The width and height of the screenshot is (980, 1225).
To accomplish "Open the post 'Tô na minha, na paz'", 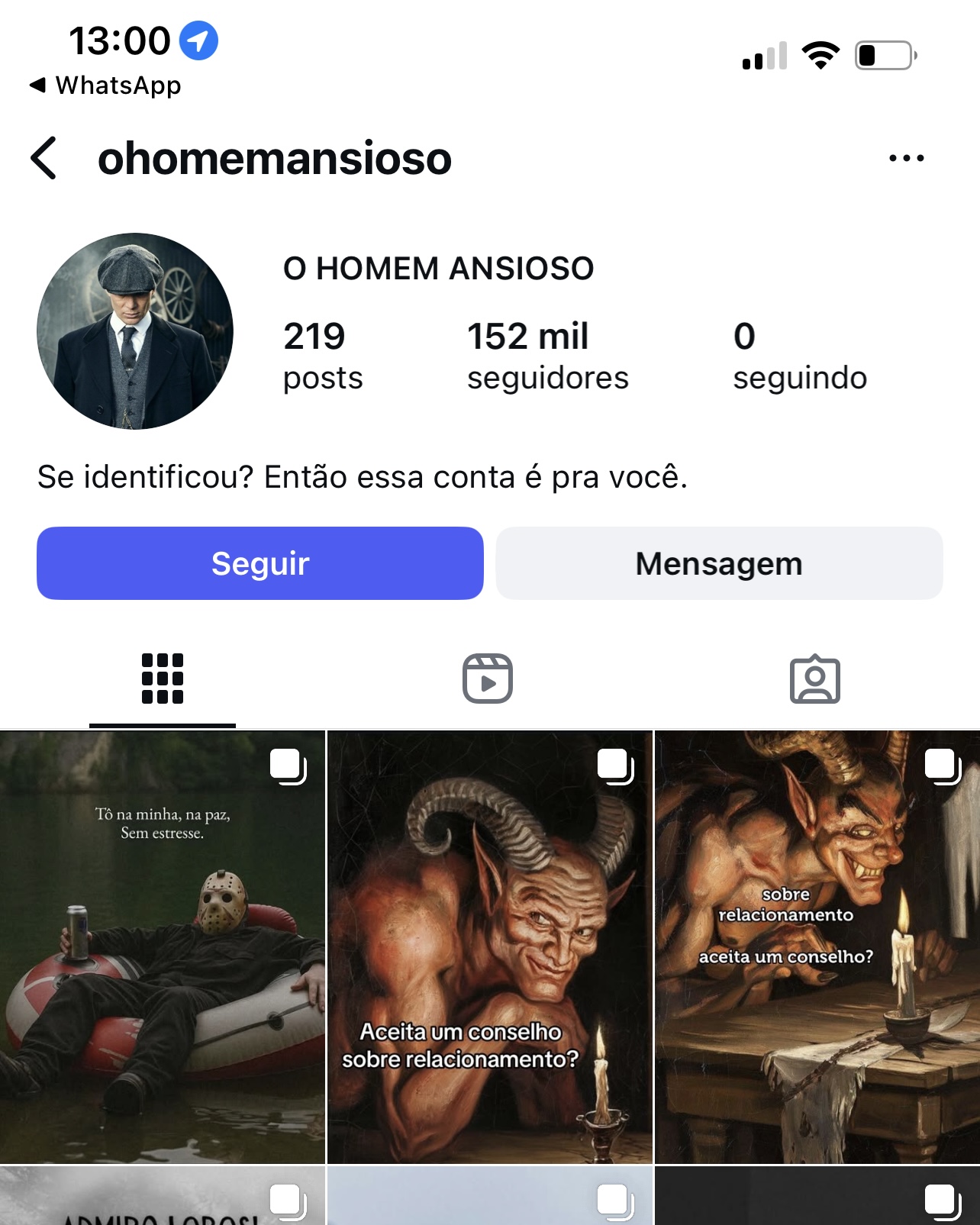I will (x=163, y=946).
